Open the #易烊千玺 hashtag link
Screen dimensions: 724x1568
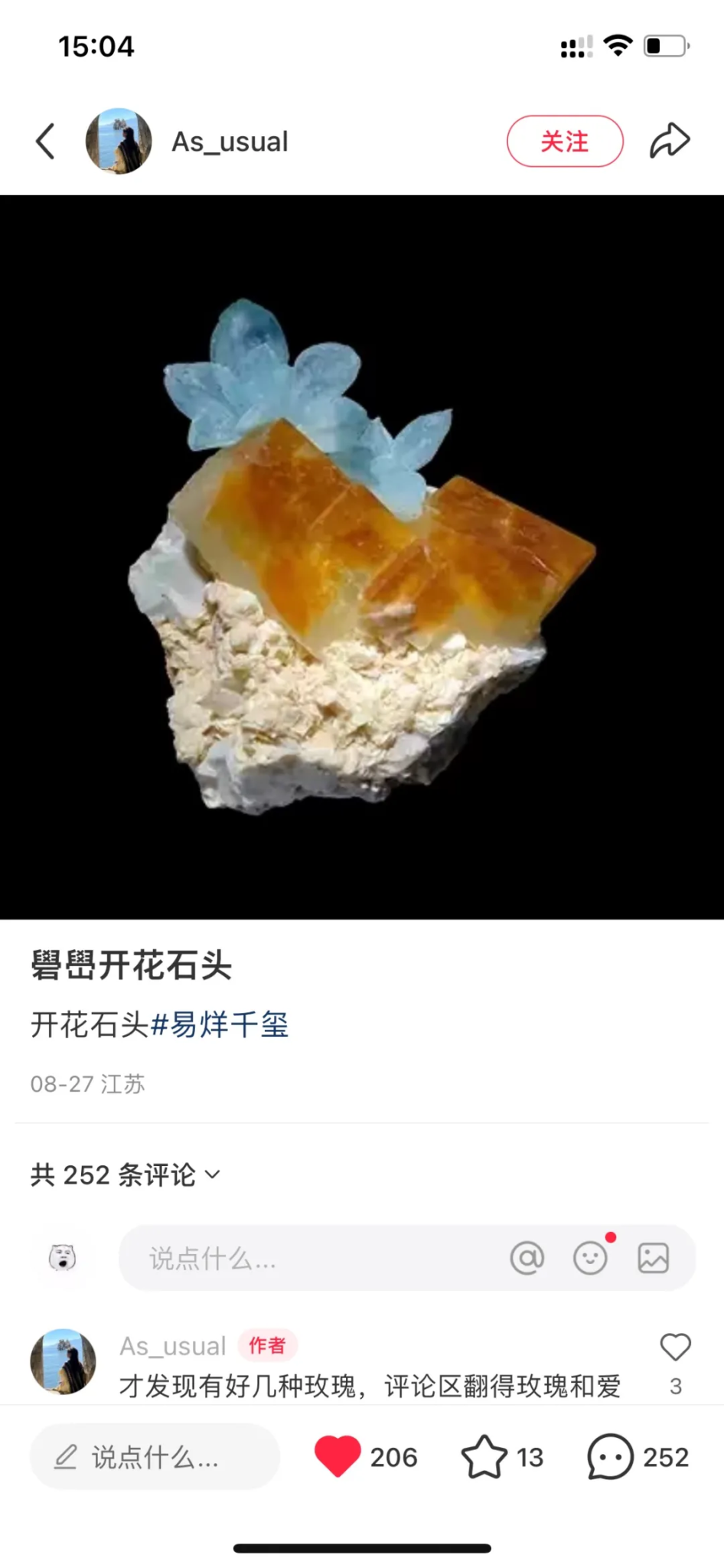coord(220,1024)
